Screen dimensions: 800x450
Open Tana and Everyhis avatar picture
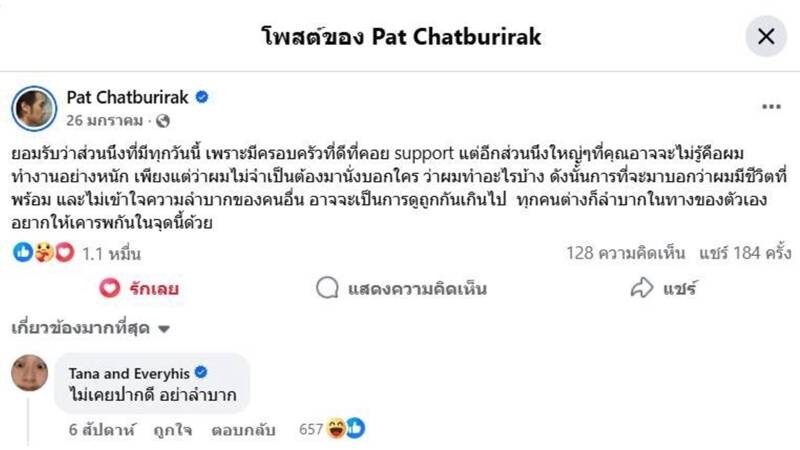tap(31, 375)
